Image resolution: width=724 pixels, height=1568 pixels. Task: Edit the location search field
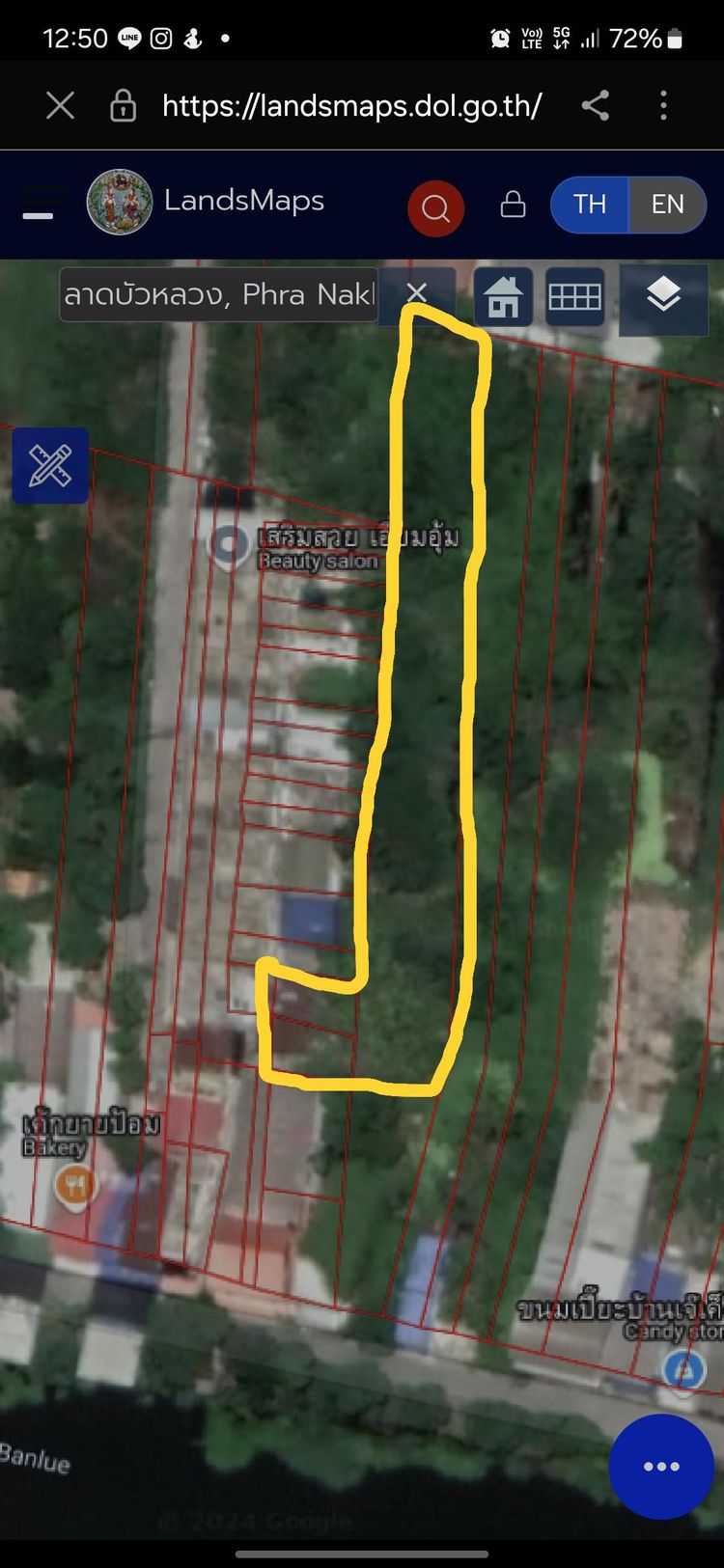point(218,294)
